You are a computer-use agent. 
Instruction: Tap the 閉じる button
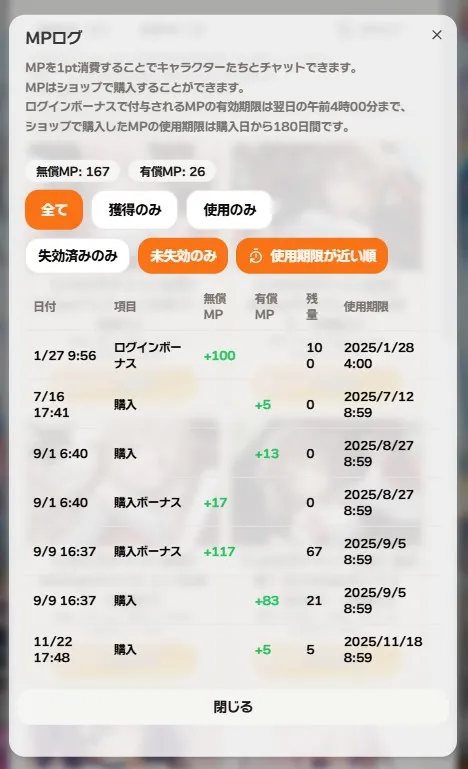pyautogui.click(x=233, y=707)
